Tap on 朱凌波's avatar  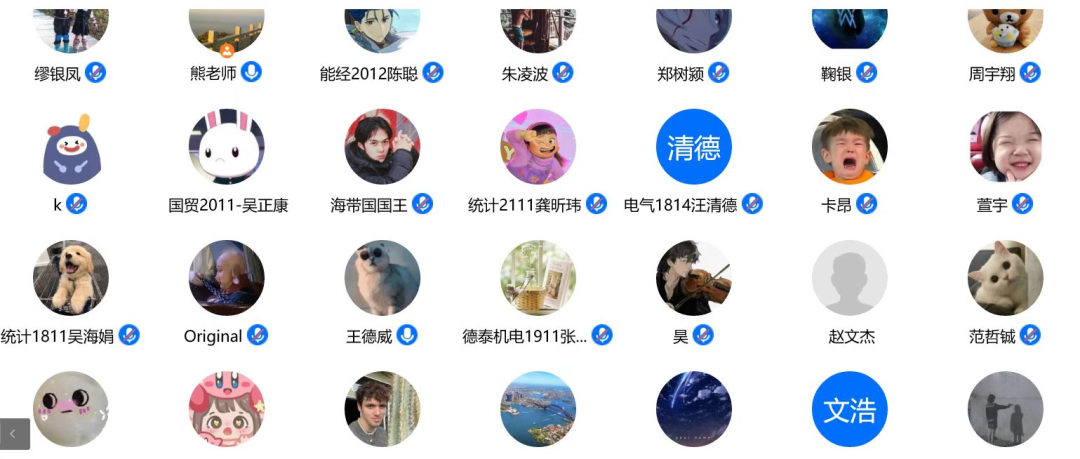(538, 32)
